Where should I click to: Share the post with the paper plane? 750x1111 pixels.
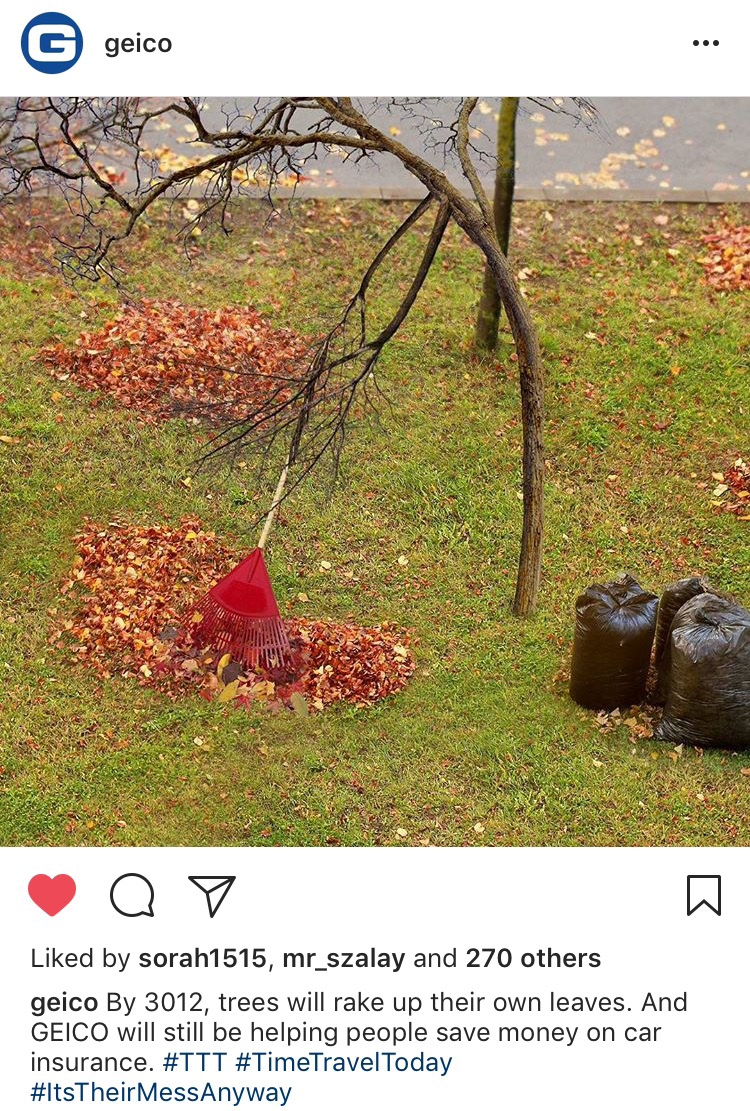tap(212, 895)
